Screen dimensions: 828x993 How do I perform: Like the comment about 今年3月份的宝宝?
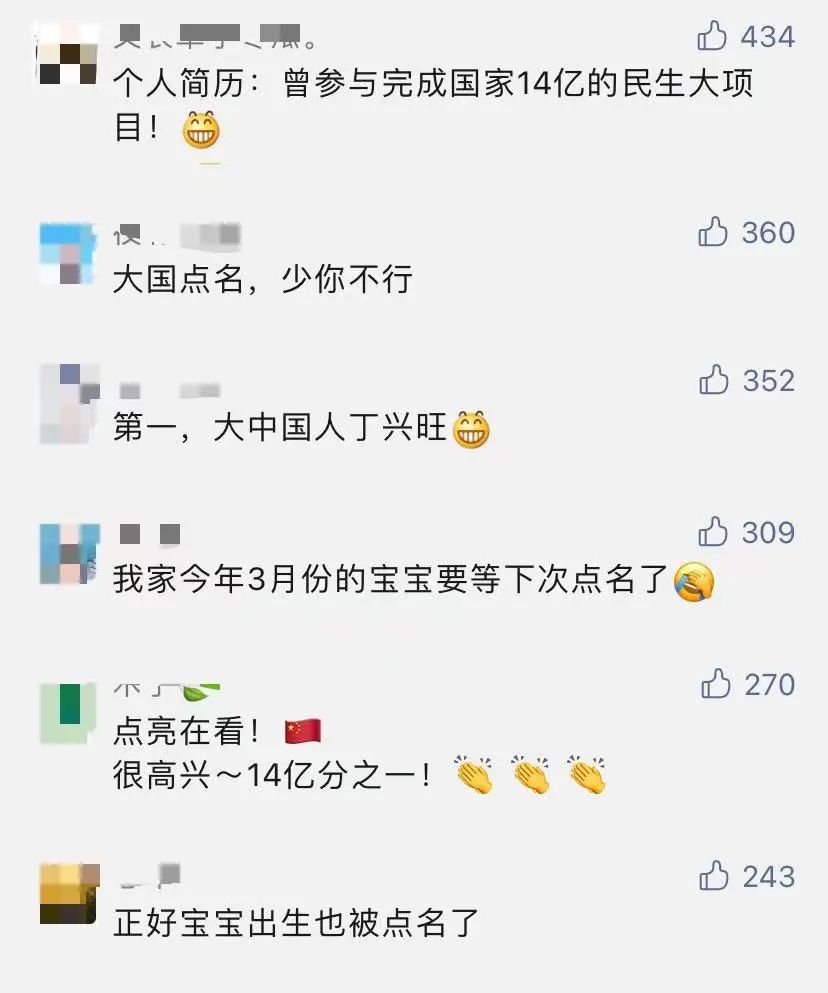tap(713, 532)
